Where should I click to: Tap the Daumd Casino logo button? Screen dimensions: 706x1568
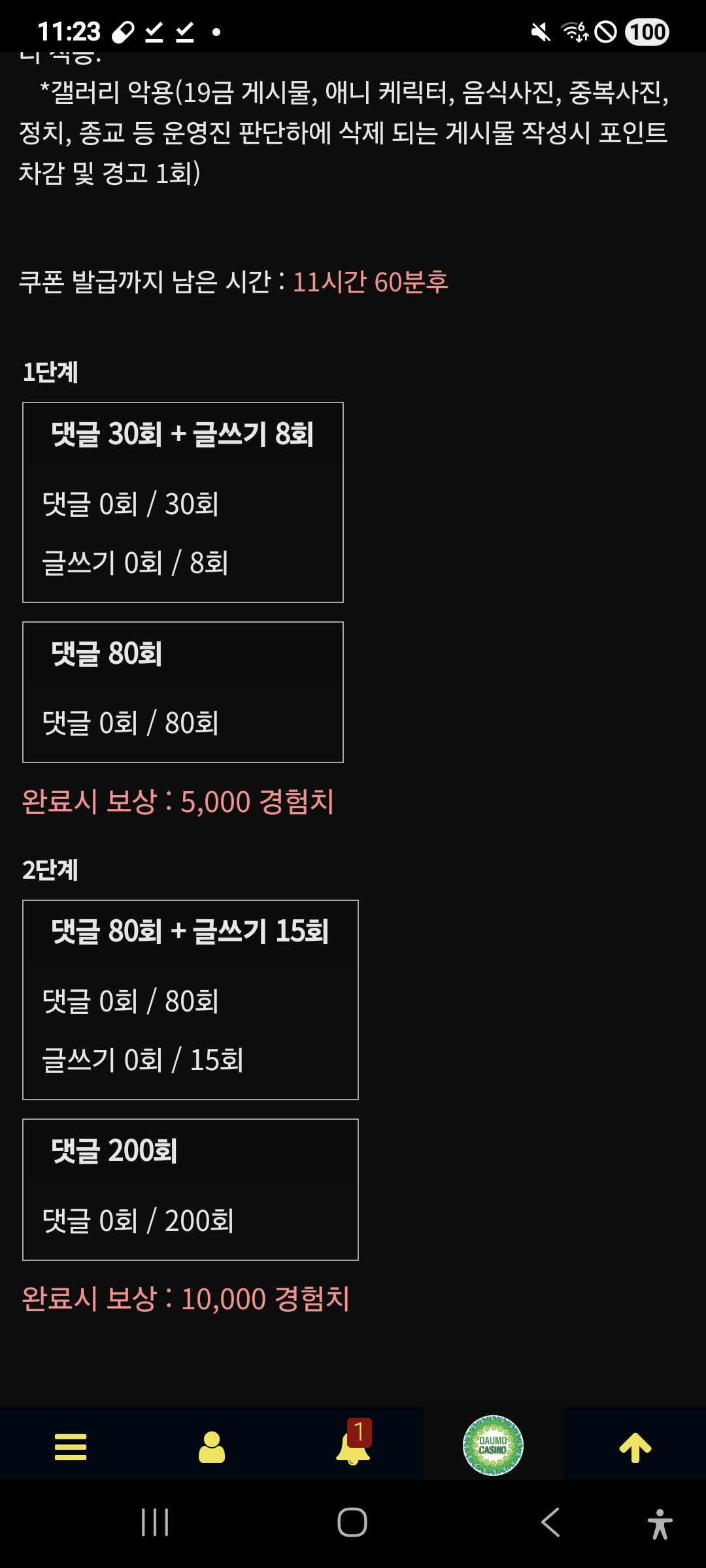point(494,1445)
